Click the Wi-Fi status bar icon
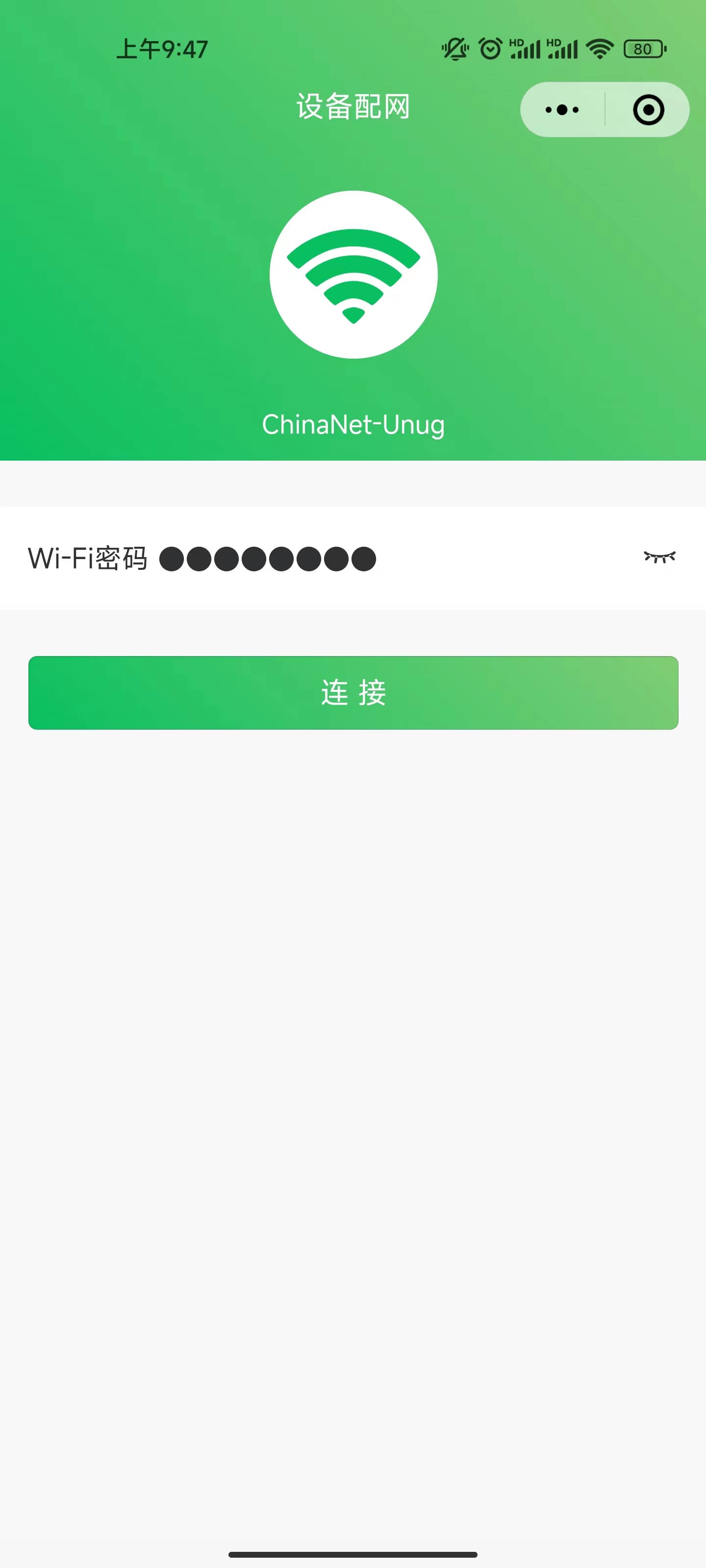 tap(598, 48)
